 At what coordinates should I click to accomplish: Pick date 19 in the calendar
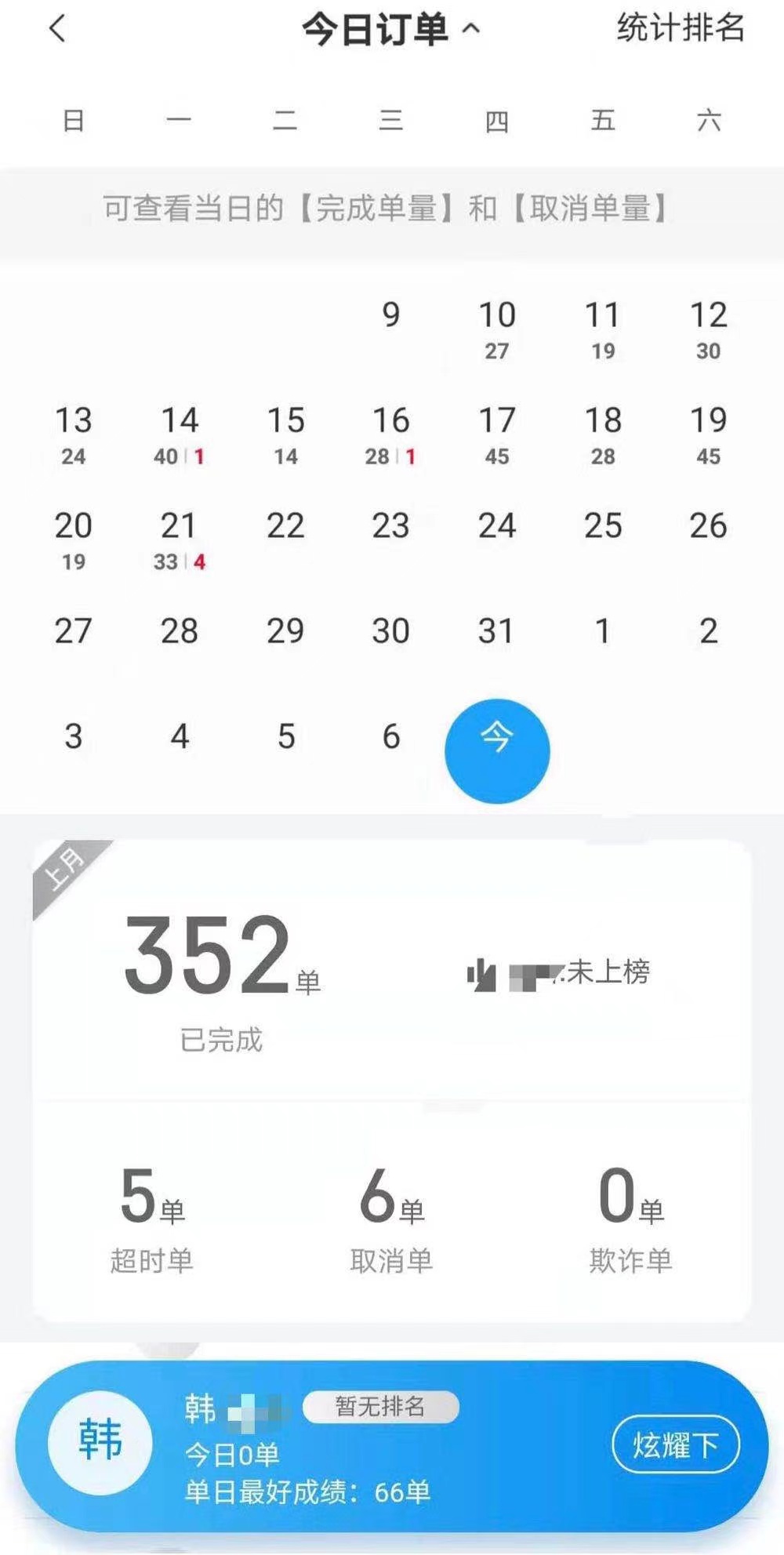[x=708, y=434]
